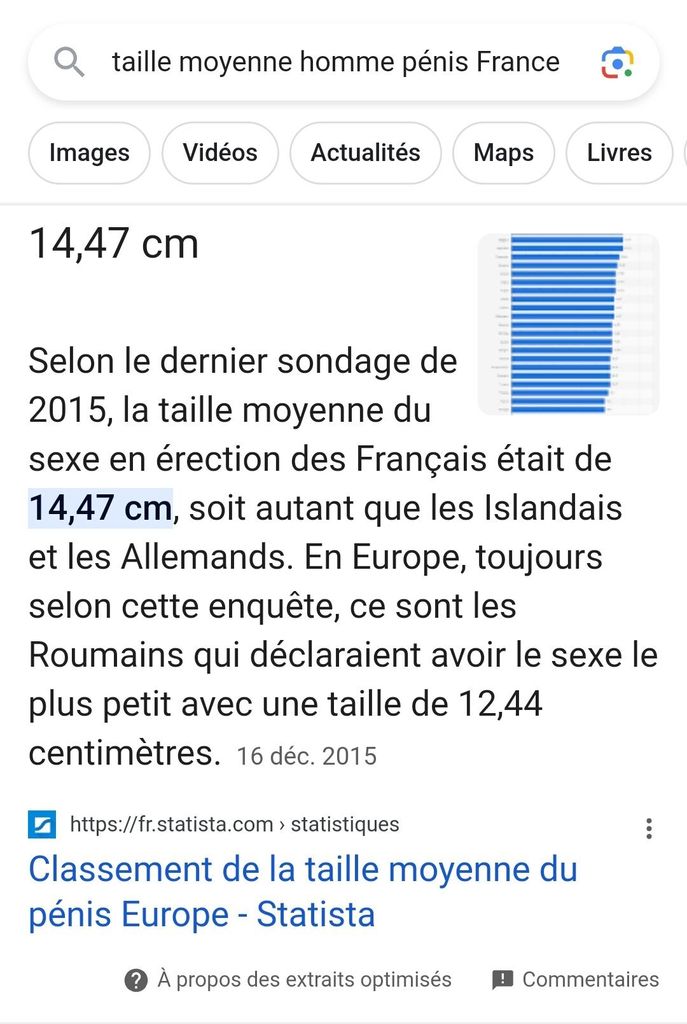Viewport: 687px width, 1024px height.
Task: Open the overflow menu beside fr.statista.com
Action: [x=649, y=828]
